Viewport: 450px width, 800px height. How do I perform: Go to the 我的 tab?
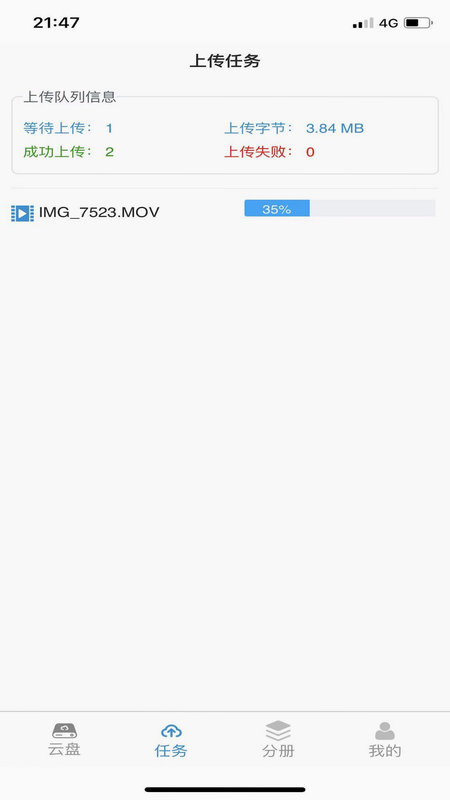(385, 740)
